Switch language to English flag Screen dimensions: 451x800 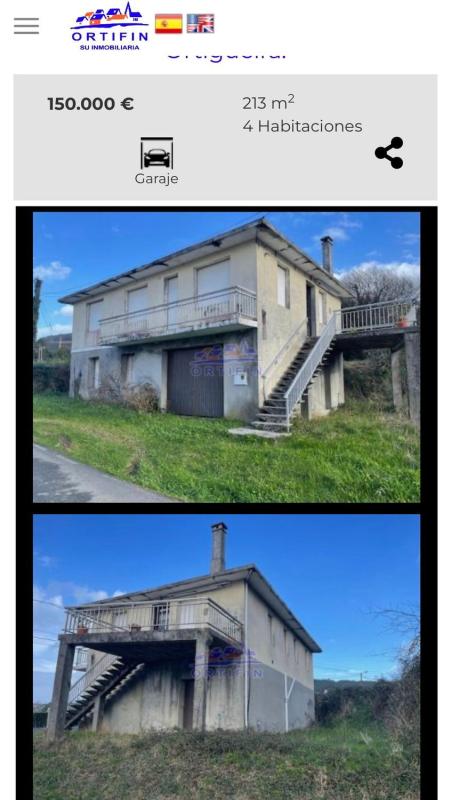tap(201, 23)
